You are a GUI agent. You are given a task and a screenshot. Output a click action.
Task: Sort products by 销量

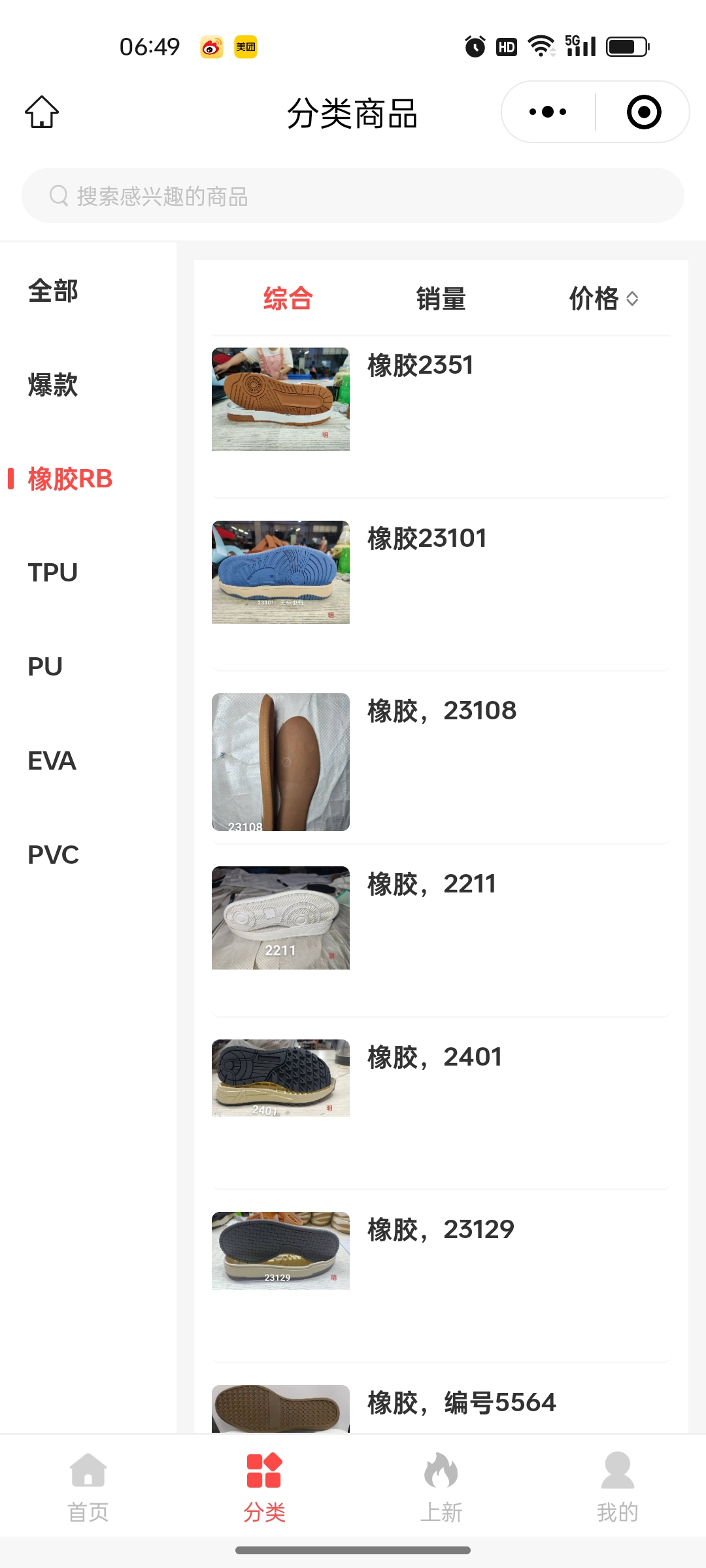pyautogui.click(x=441, y=299)
